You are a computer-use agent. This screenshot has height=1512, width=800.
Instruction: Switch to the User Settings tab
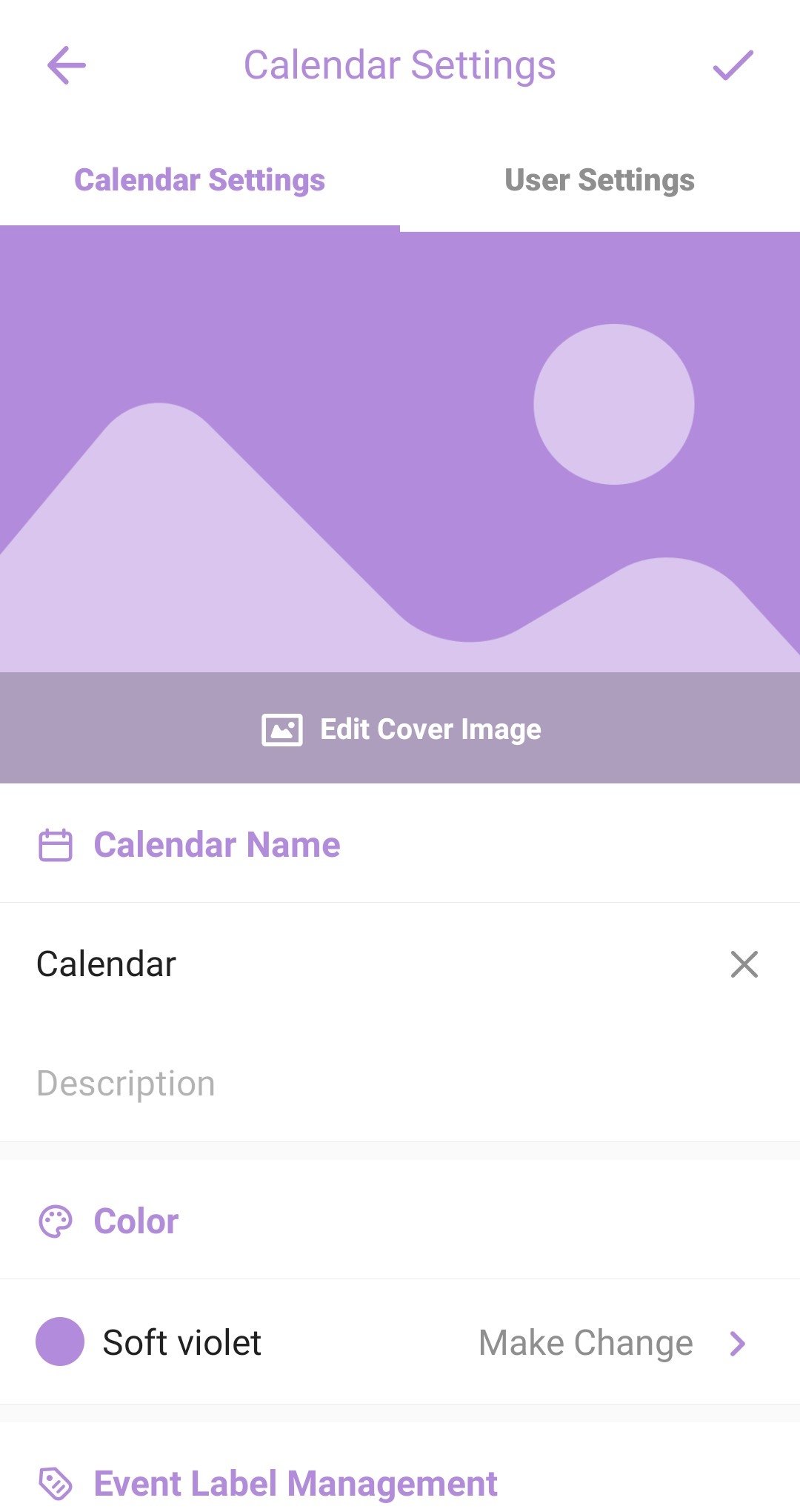pos(599,180)
